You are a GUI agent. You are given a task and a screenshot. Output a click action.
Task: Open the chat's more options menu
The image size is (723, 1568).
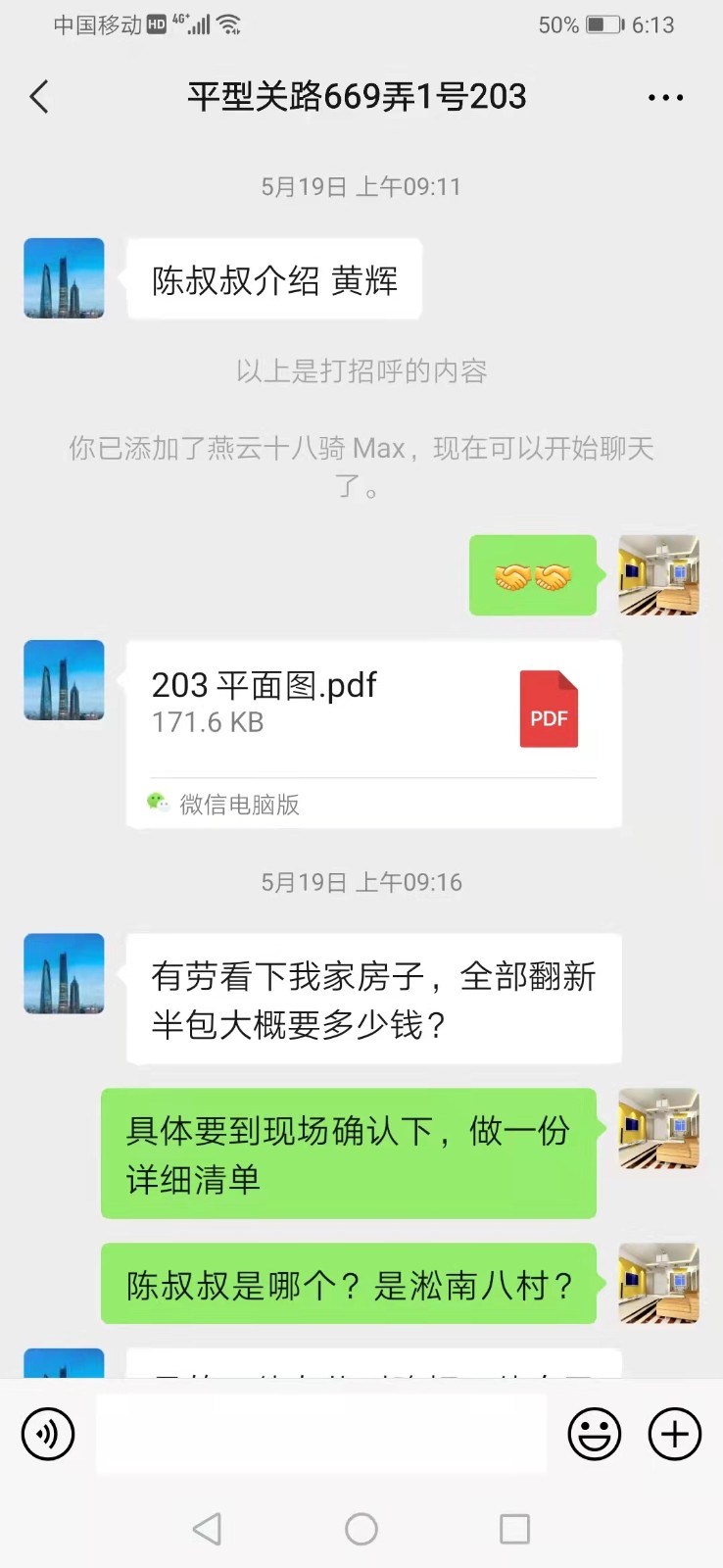coord(665,97)
